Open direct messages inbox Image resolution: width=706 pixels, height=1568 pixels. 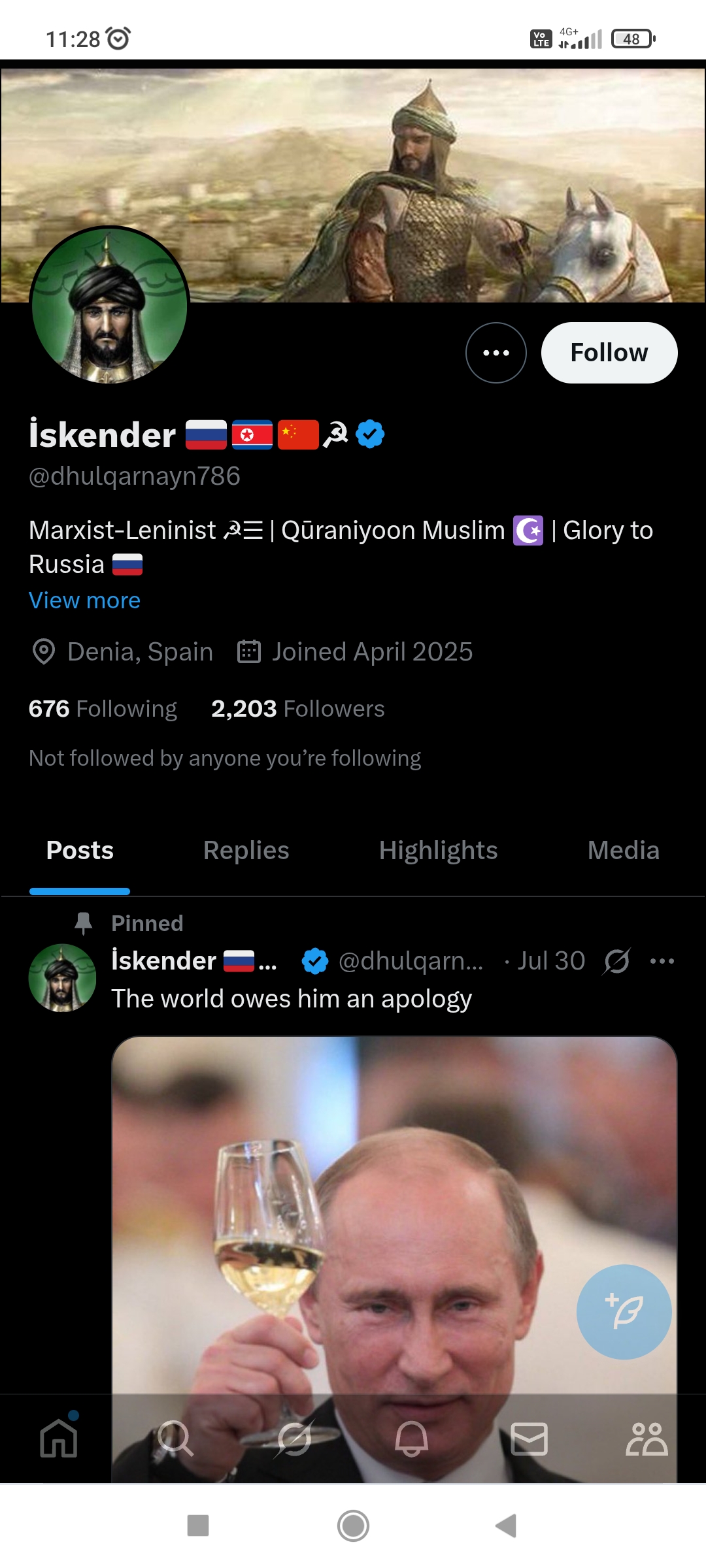[529, 1439]
